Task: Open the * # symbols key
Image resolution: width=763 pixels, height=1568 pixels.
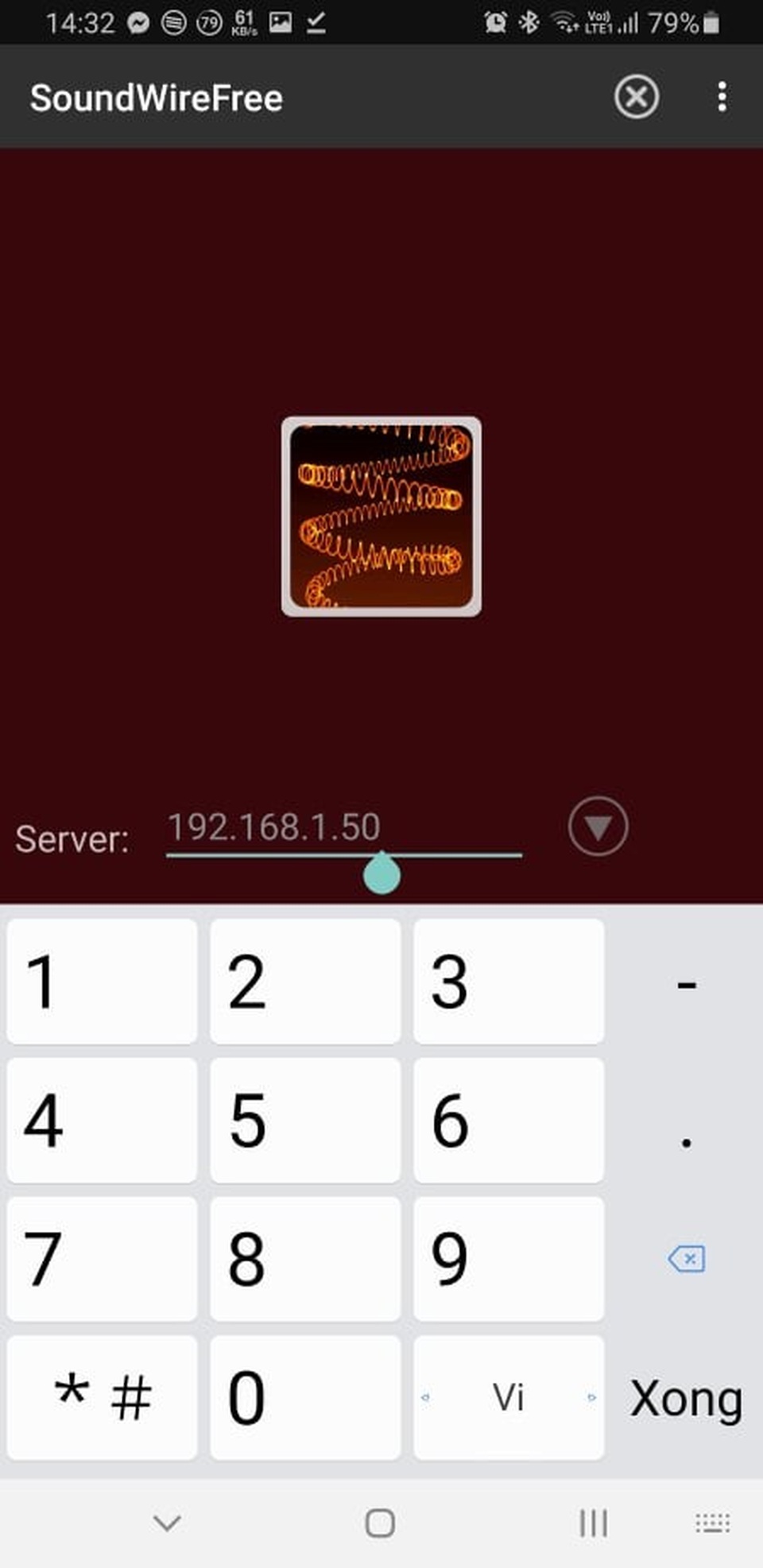Action: (102, 1397)
